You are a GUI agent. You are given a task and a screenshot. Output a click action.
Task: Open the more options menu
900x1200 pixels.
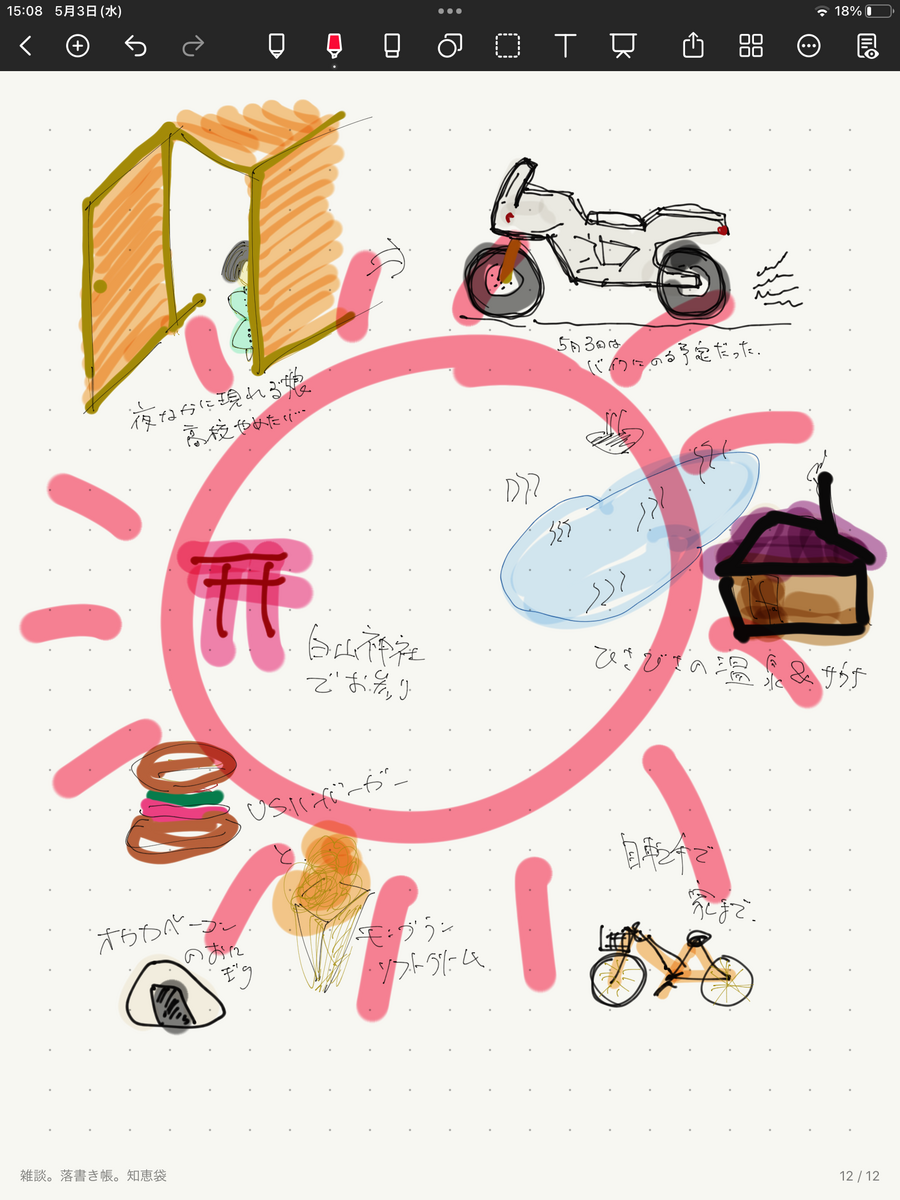click(x=809, y=45)
